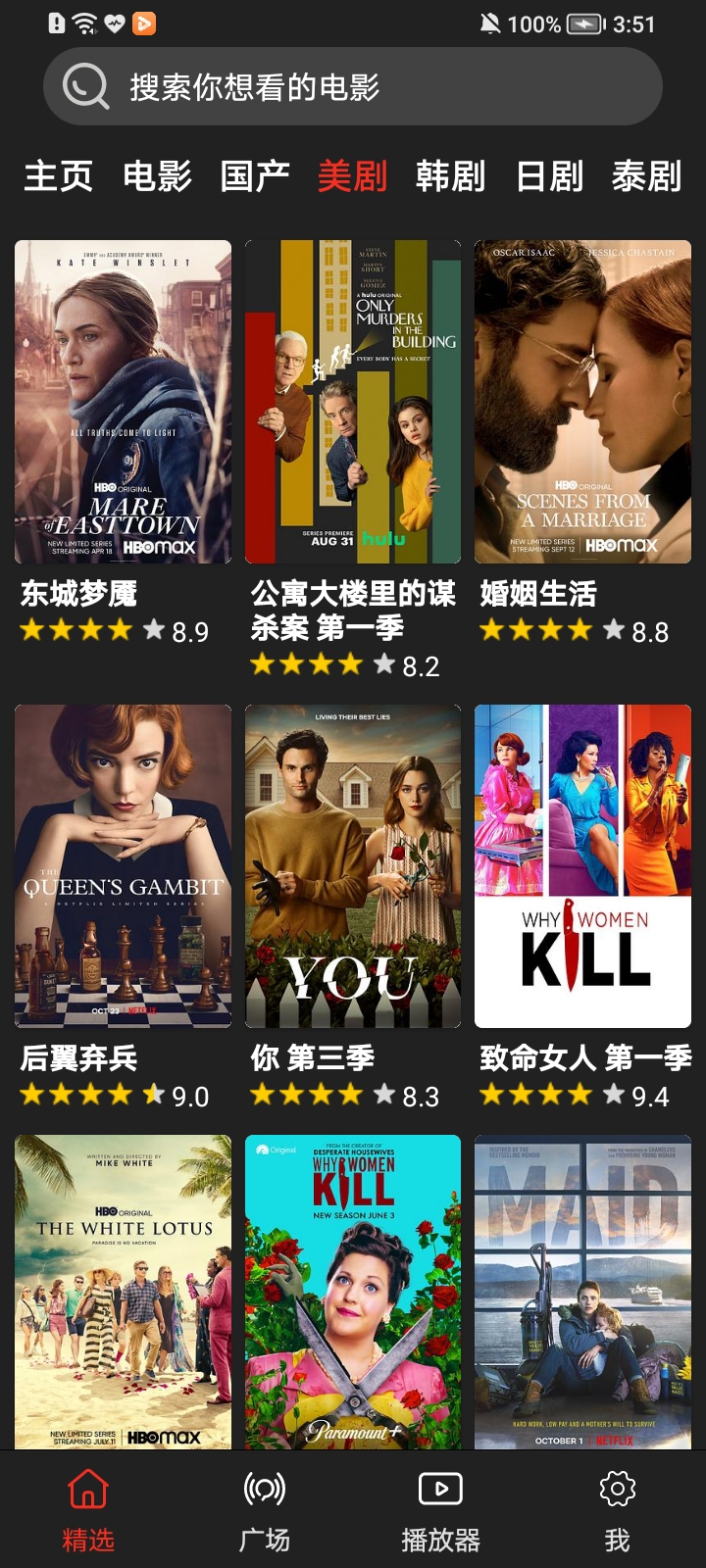Click the battery icon in the status bar
The height and width of the screenshot is (1568, 706).
tap(585, 24)
